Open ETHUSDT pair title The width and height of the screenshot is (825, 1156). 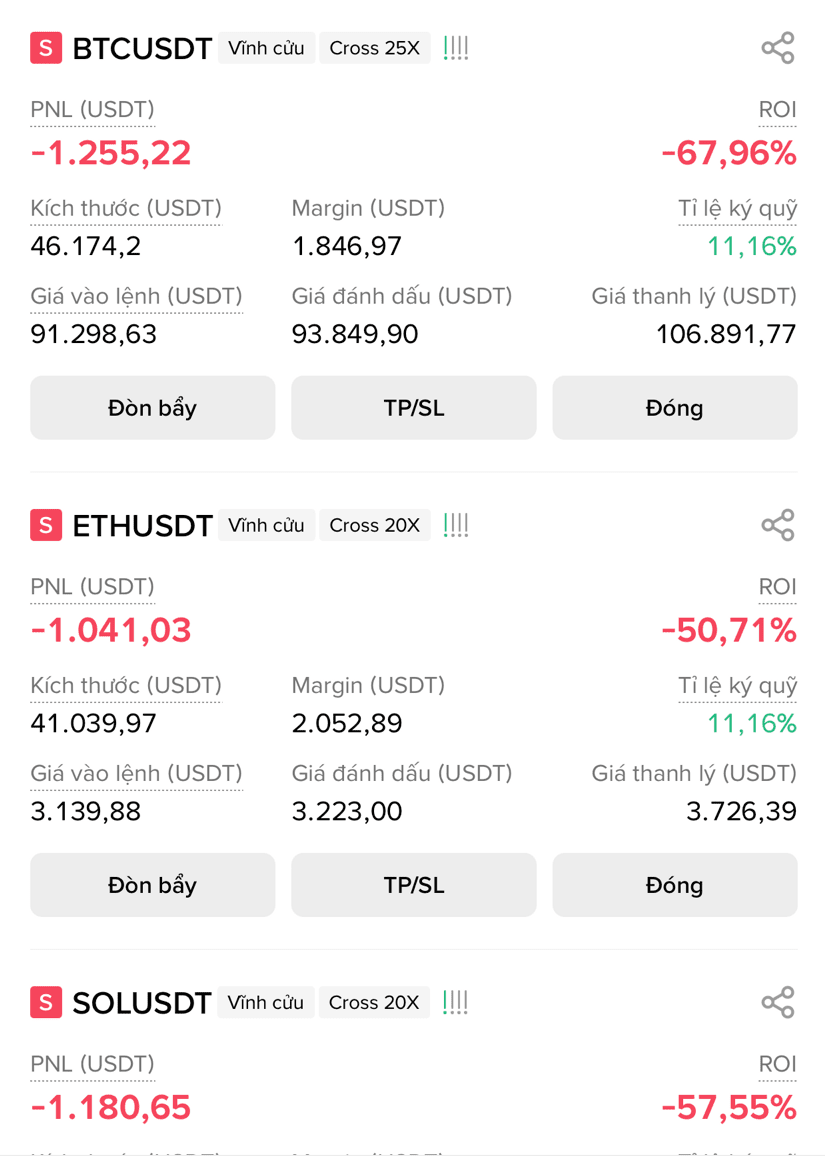pos(142,526)
